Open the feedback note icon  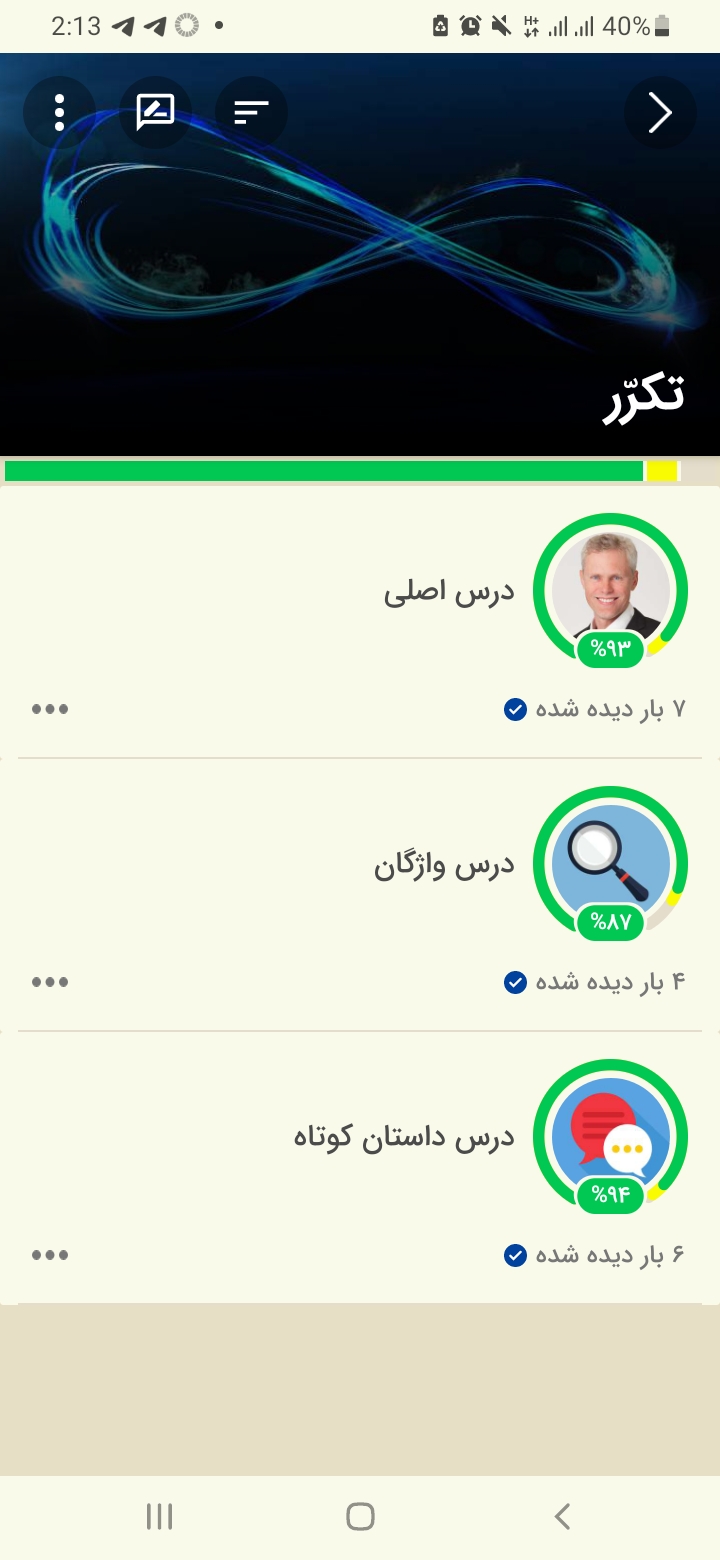coord(155,113)
